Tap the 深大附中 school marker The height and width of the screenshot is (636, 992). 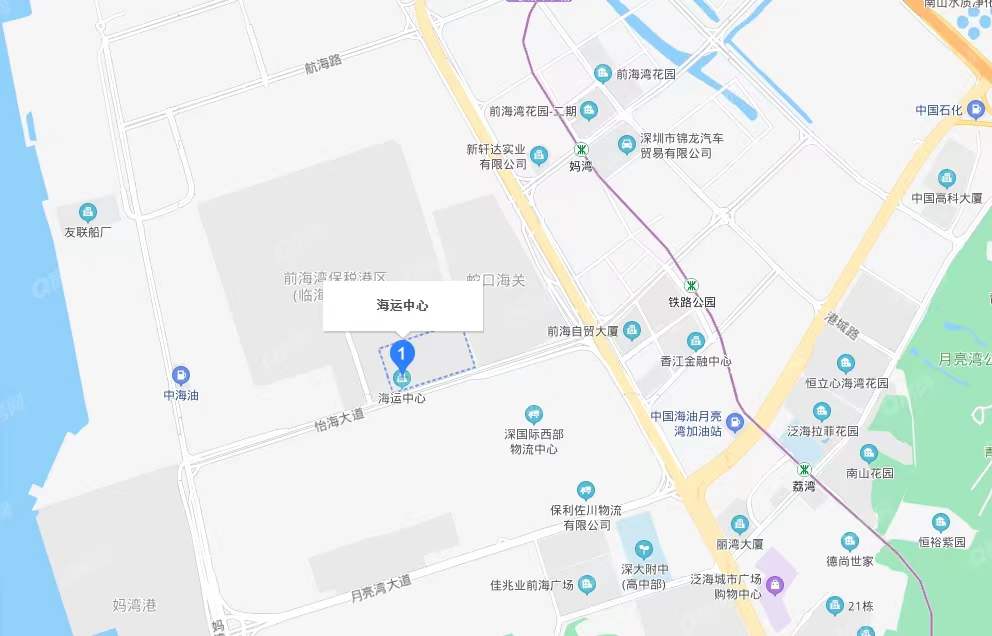643,549
